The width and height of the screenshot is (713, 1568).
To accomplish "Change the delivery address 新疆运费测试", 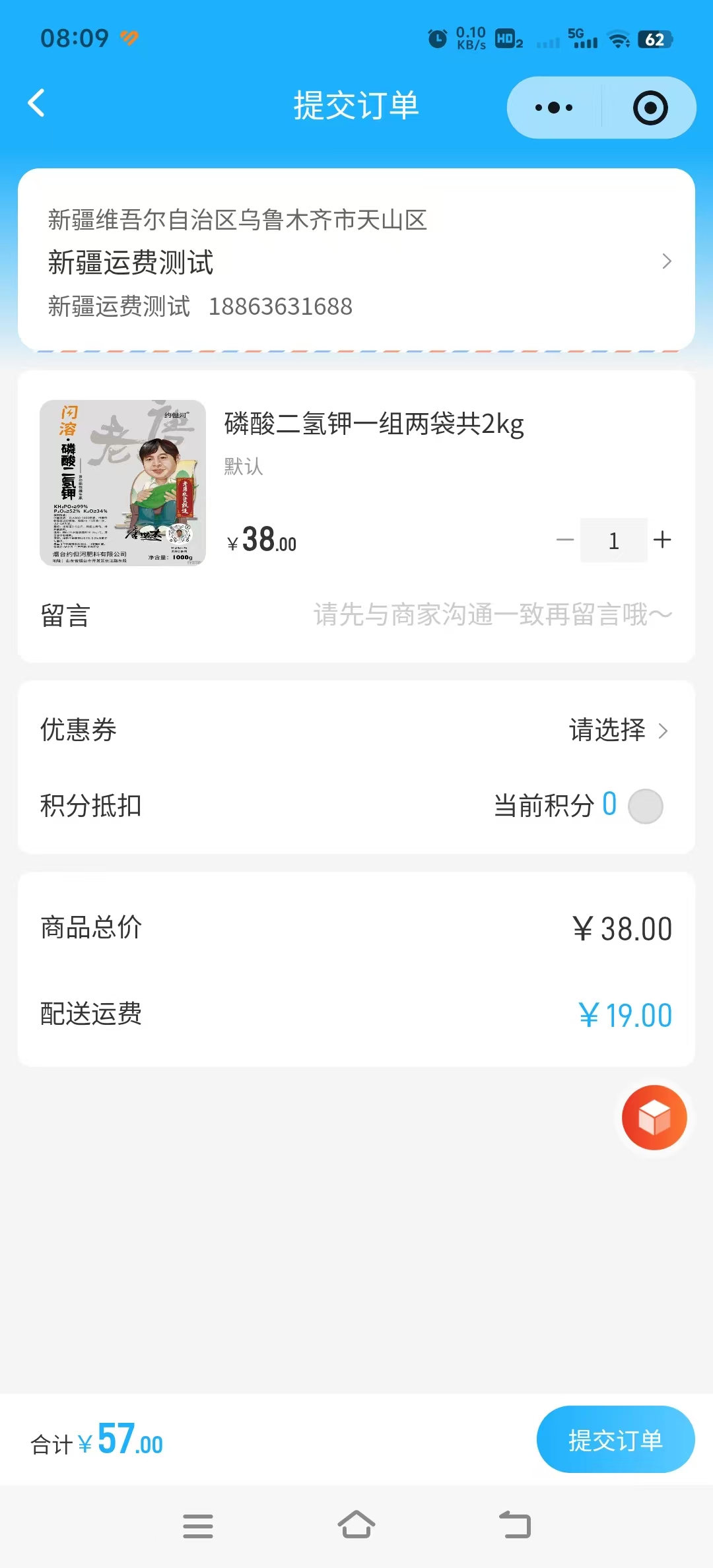I will 356,261.
